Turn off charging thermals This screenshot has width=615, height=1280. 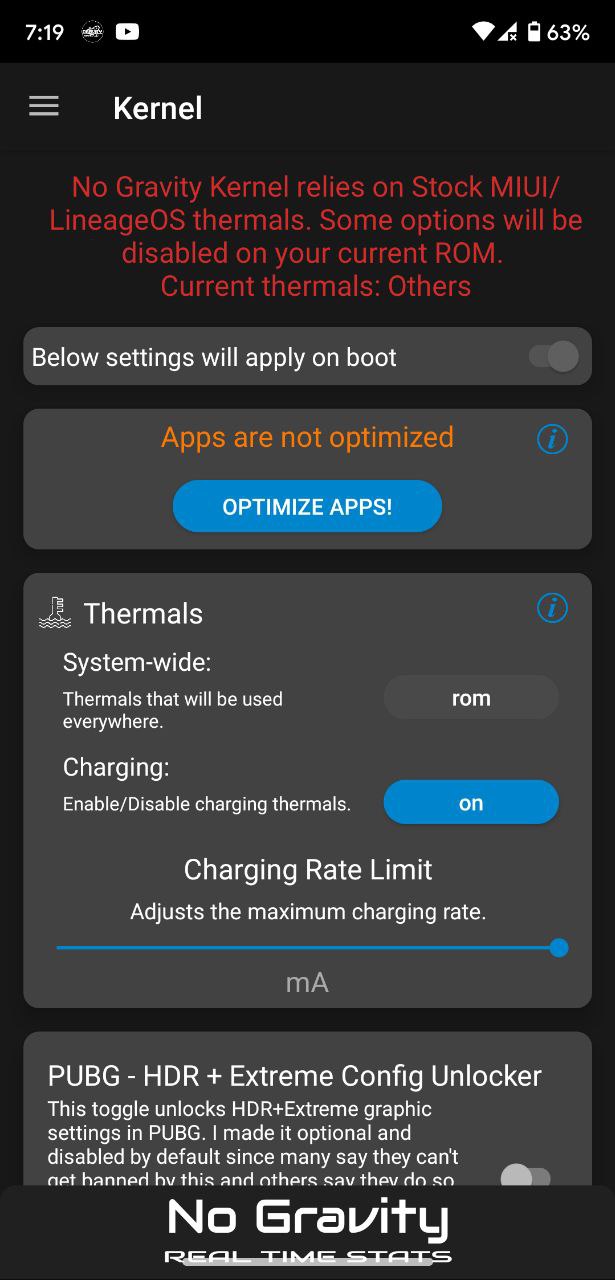click(x=471, y=802)
